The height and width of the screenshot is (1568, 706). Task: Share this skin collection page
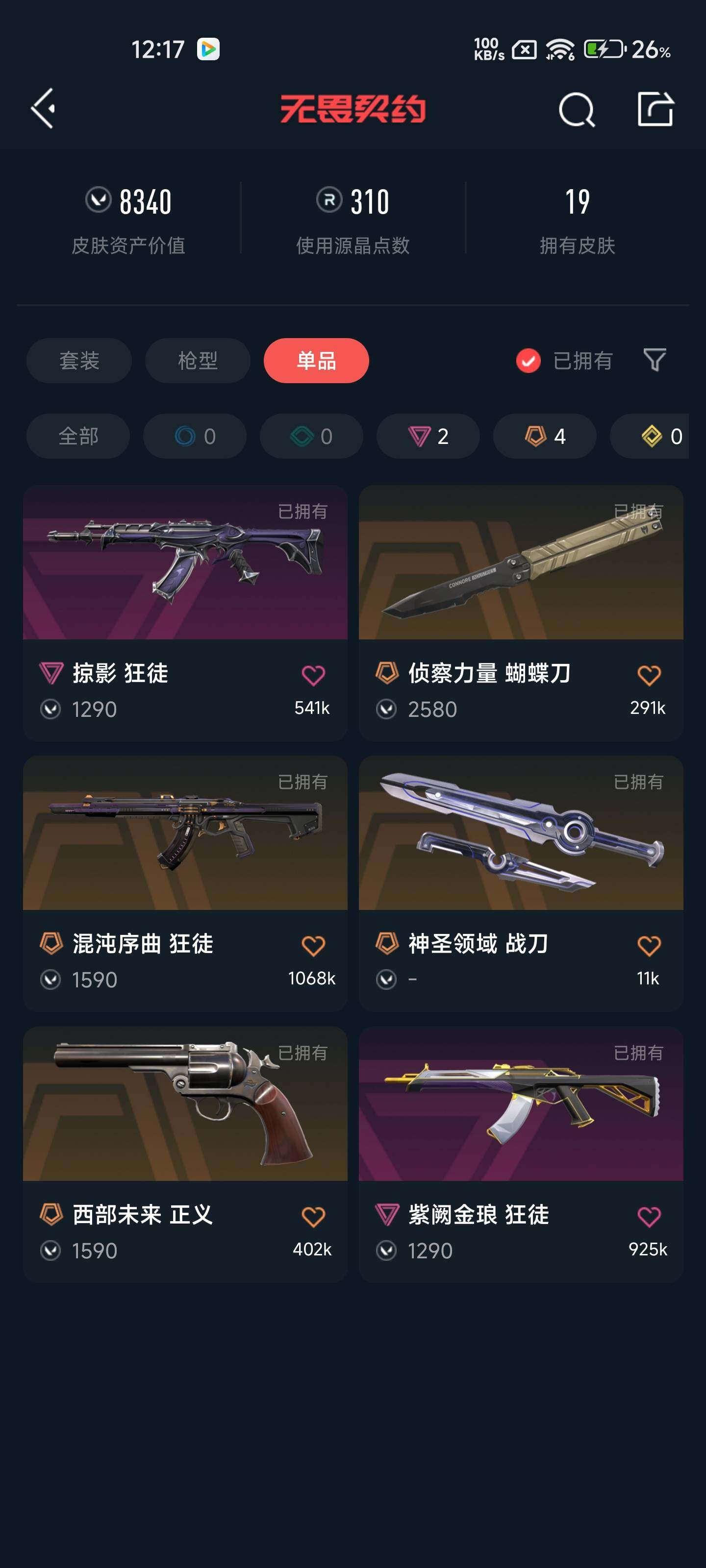tap(656, 109)
